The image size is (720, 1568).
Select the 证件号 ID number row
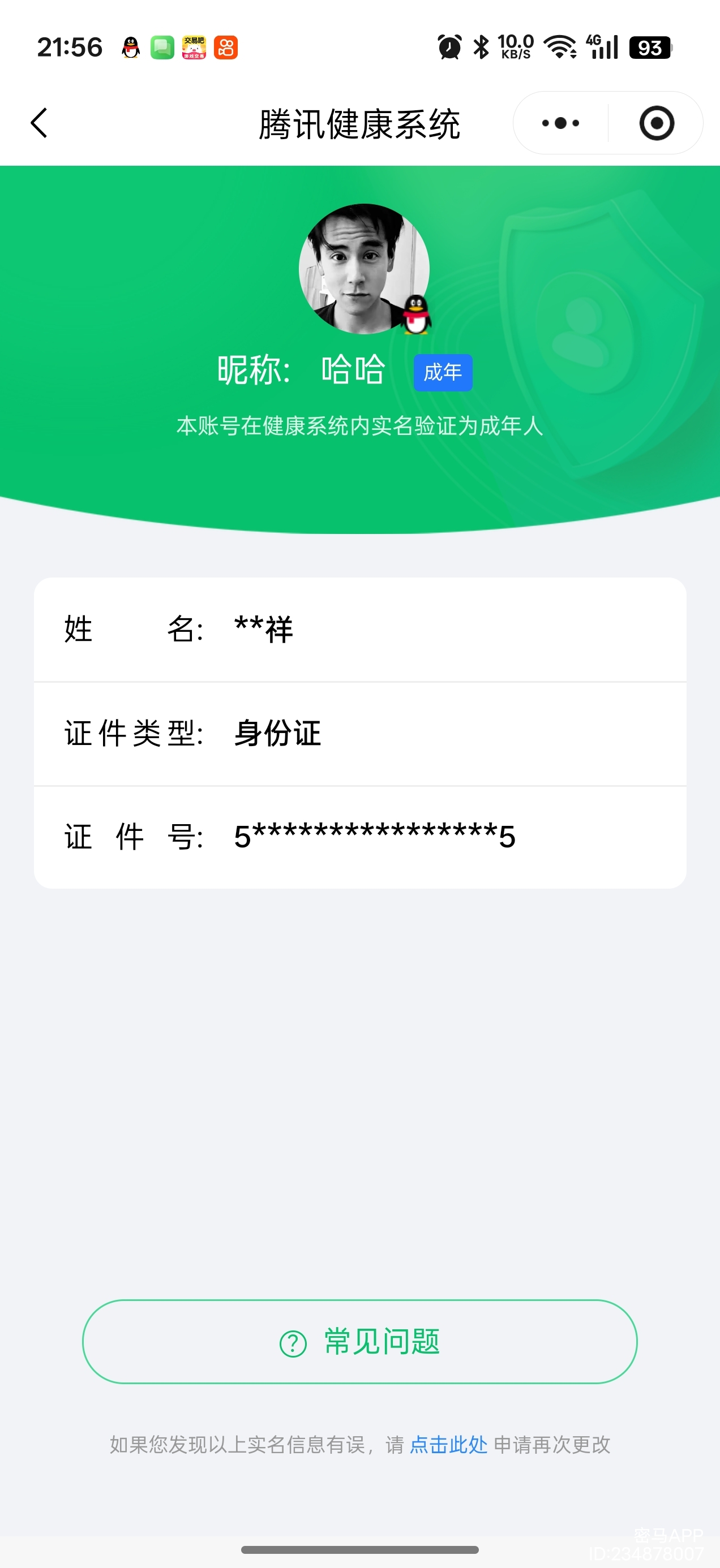click(360, 837)
